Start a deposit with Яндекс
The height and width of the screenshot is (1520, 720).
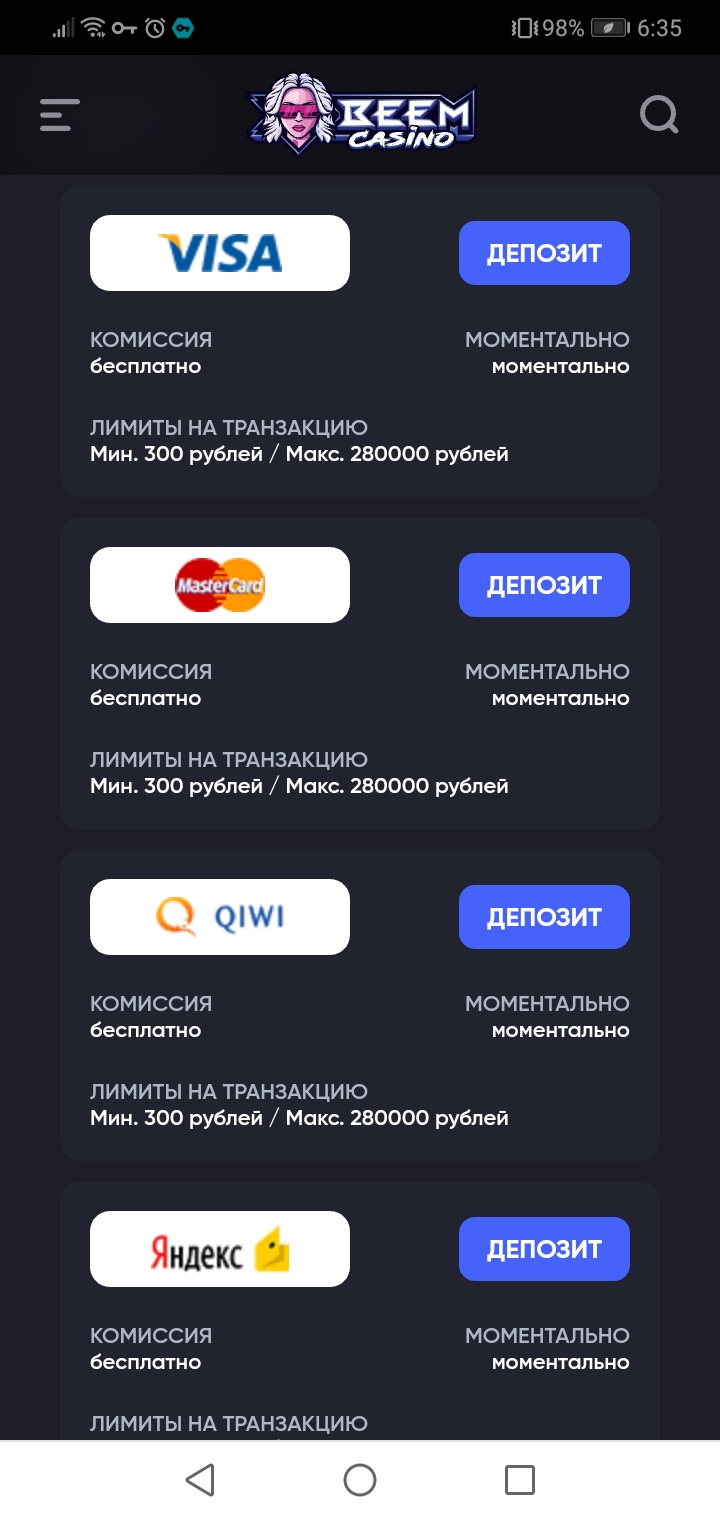pyautogui.click(x=544, y=1249)
